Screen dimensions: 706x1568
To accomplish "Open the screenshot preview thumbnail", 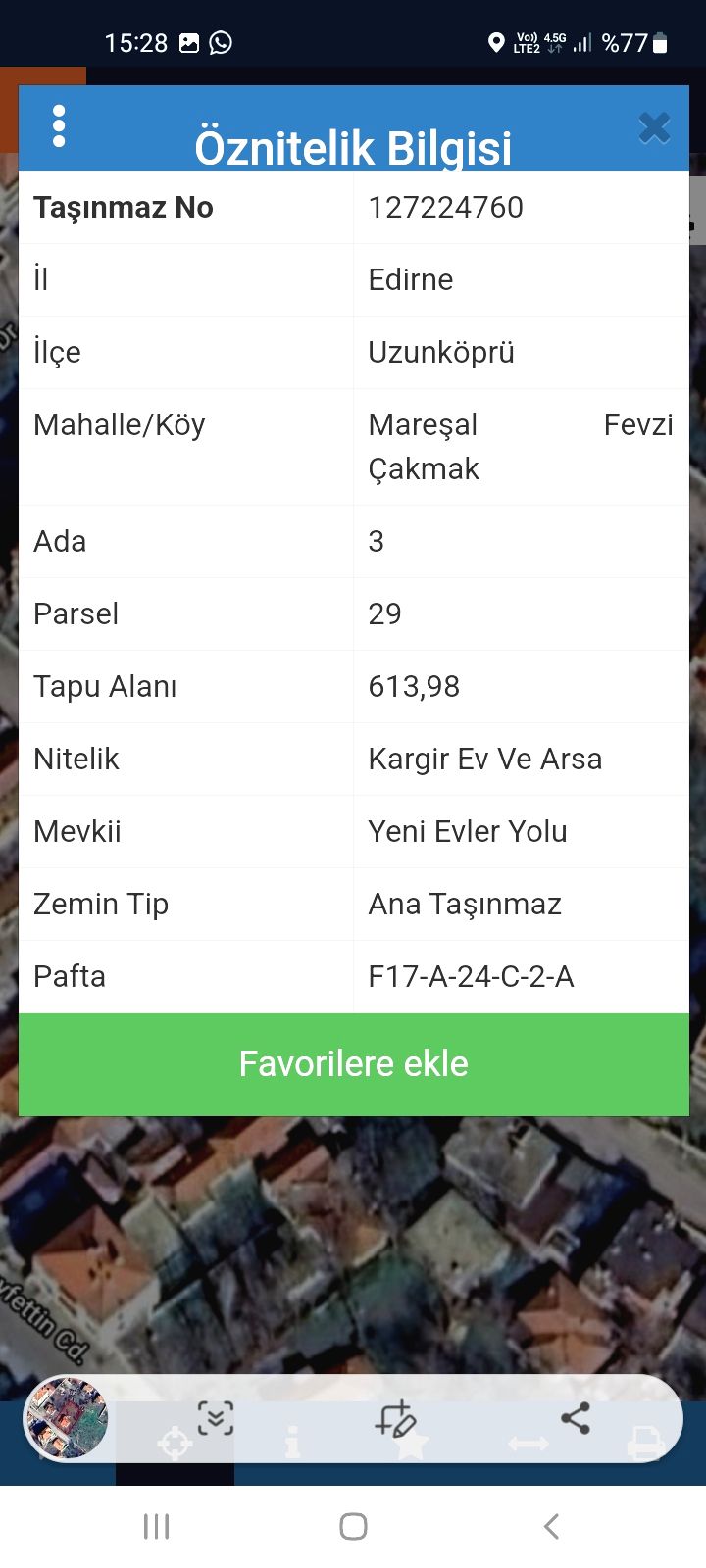I will click(67, 1418).
